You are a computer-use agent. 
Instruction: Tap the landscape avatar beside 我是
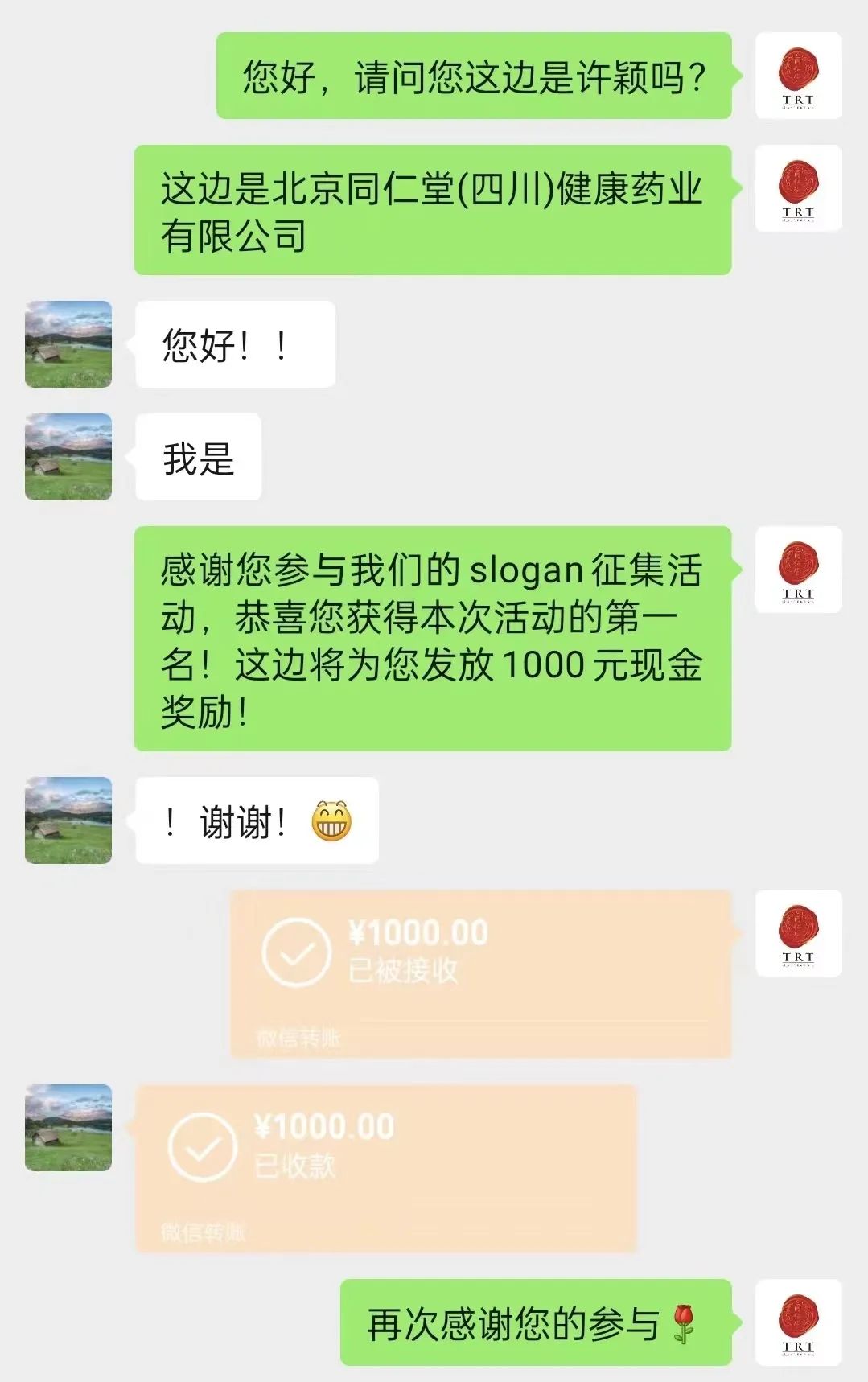tap(68, 457)
